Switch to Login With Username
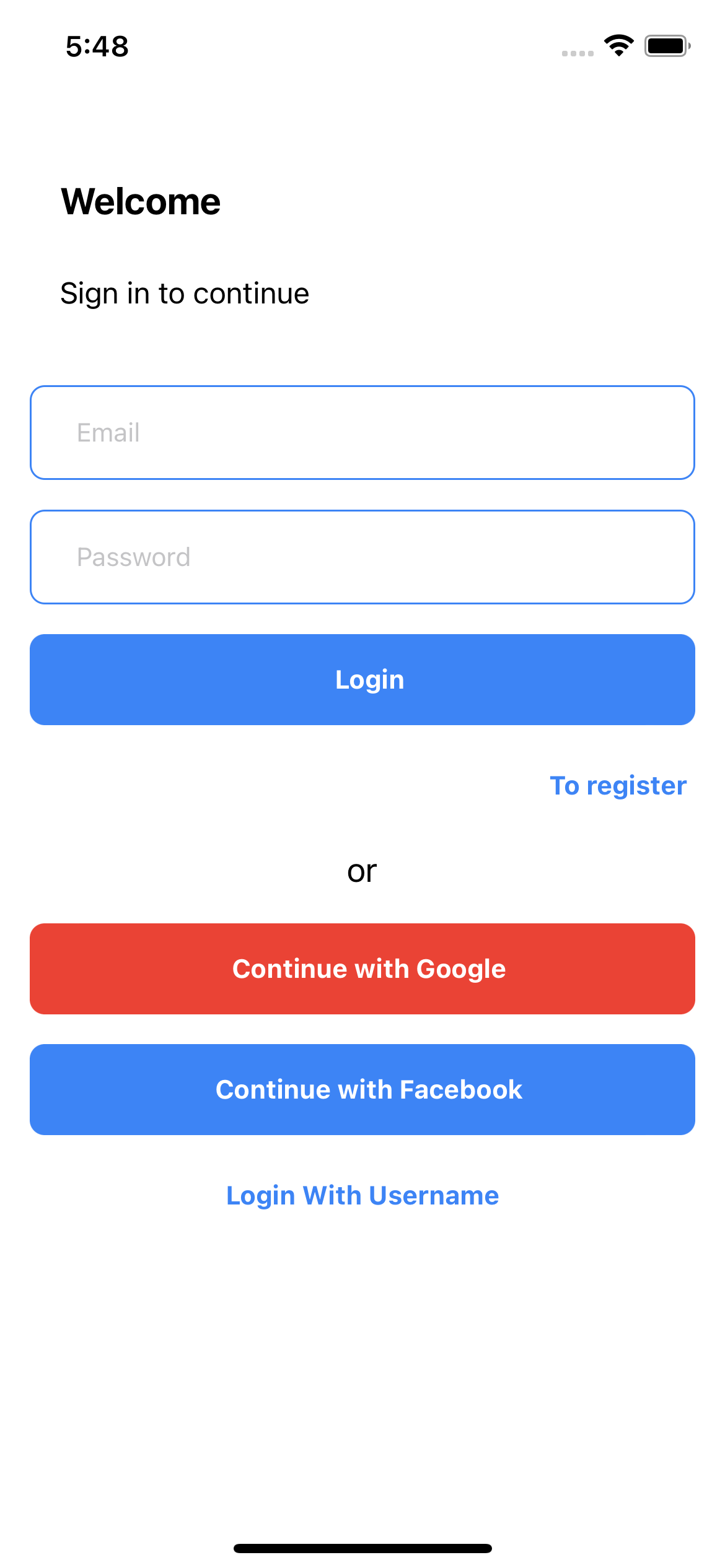 tap(362, 1195)
